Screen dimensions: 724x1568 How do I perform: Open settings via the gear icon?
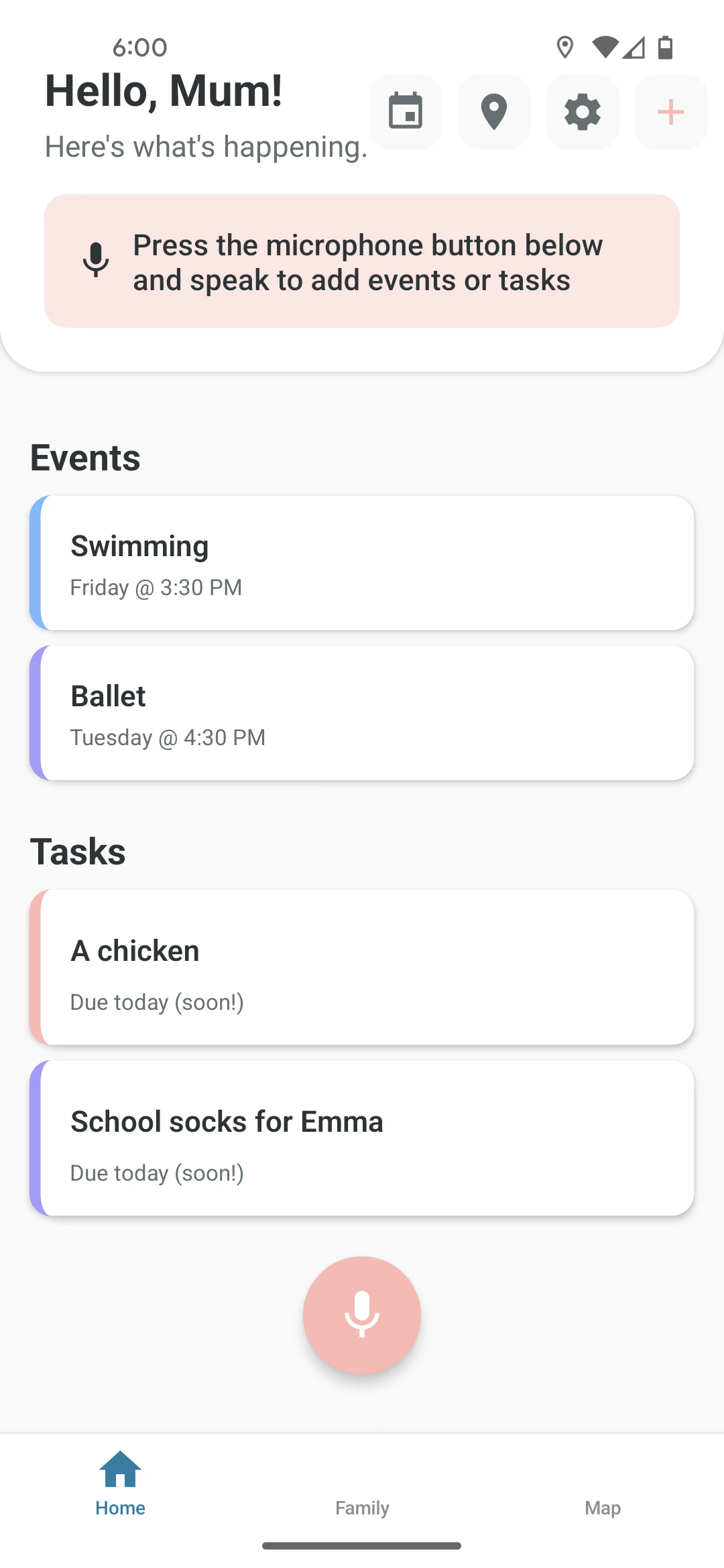point(583,111)
